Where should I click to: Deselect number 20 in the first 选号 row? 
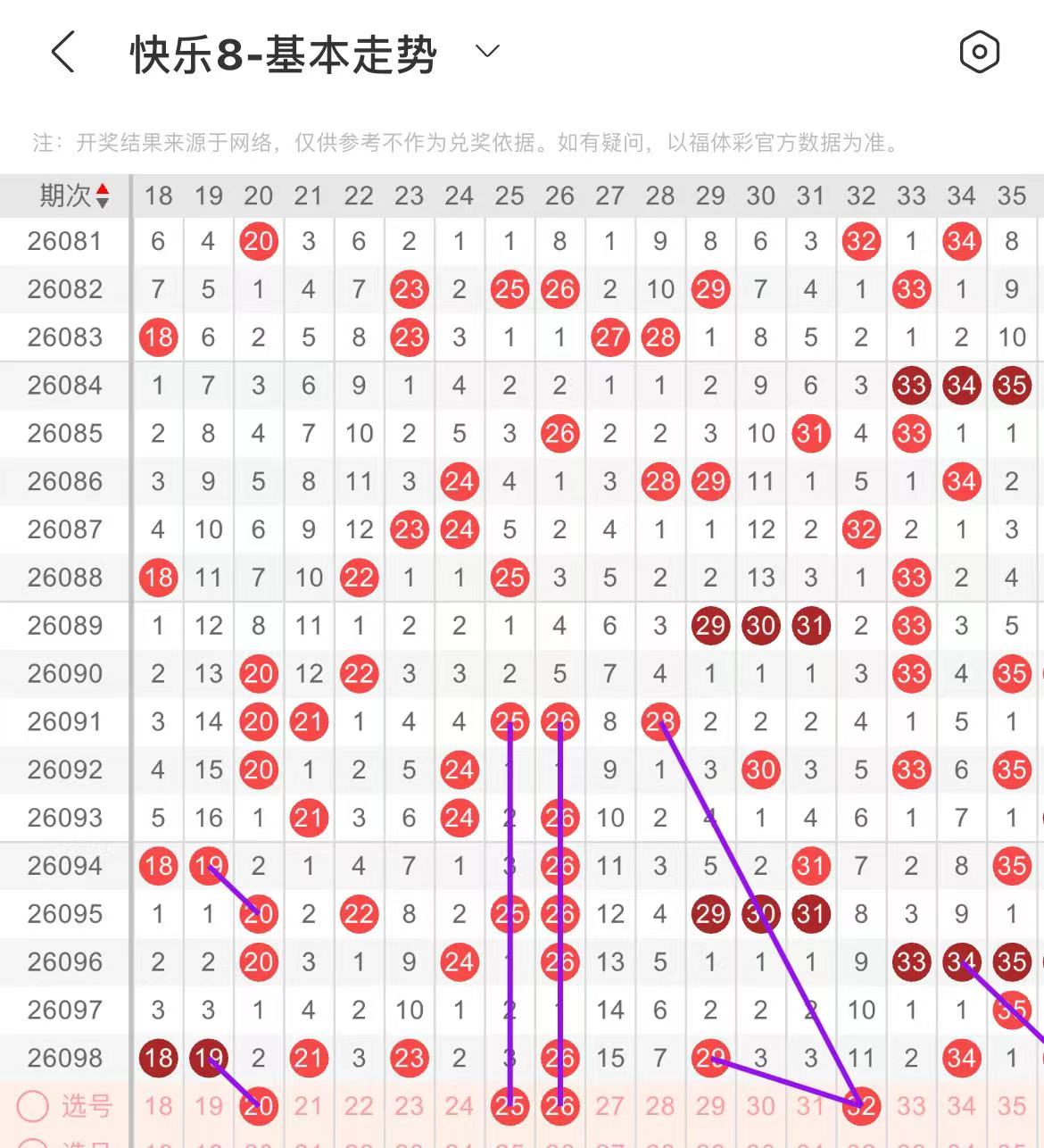coord(259,1106)
